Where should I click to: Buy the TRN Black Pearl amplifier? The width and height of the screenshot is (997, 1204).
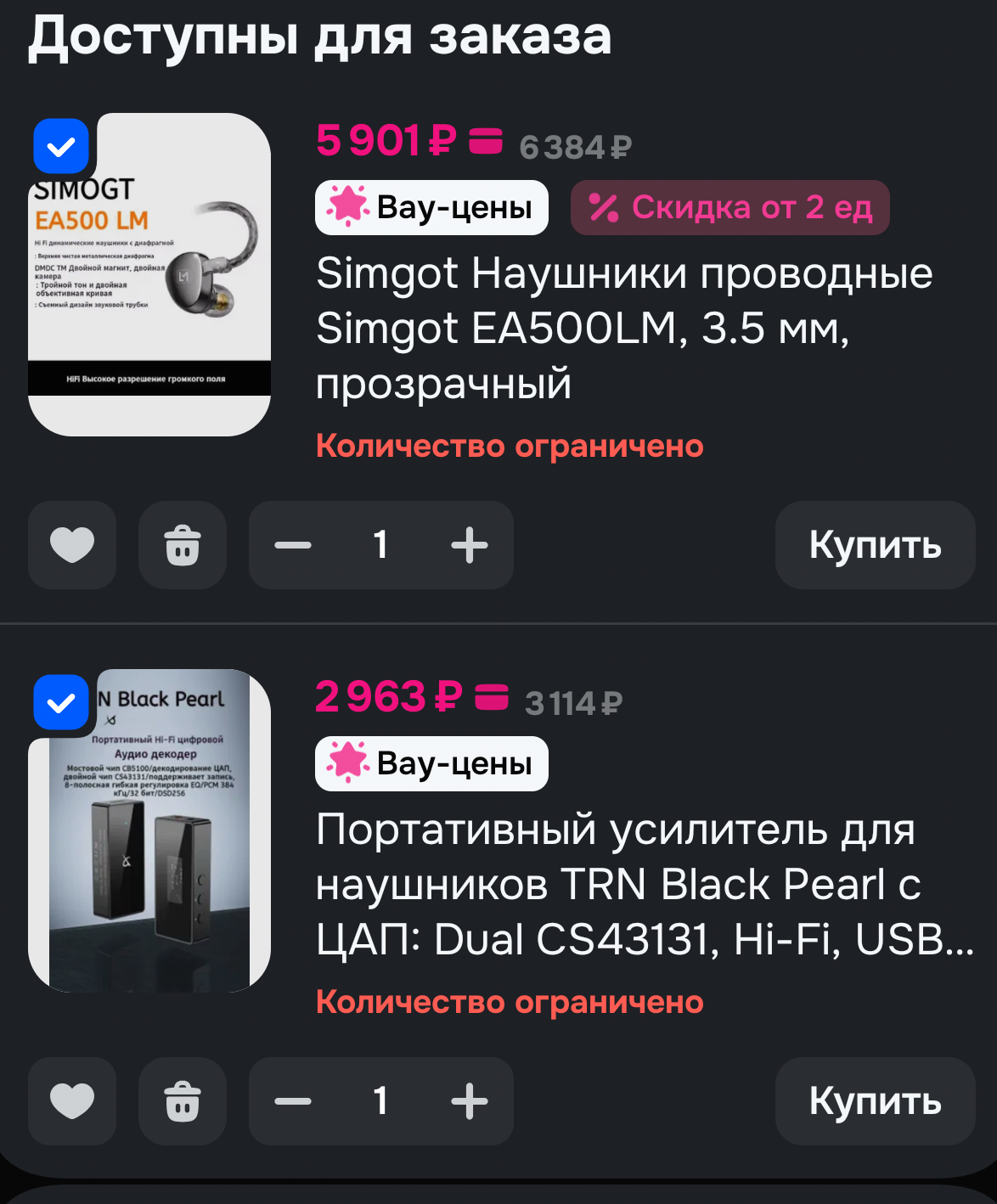[875, 1101]
